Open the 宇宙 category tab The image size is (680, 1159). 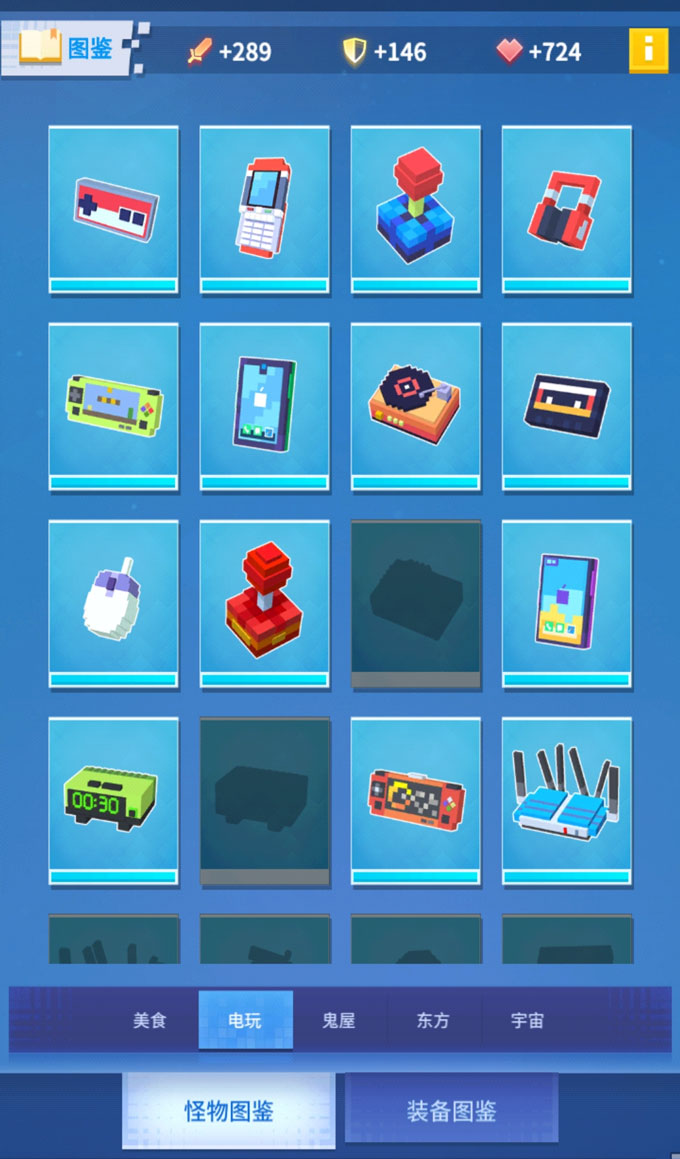click(x=527, y=1021)
